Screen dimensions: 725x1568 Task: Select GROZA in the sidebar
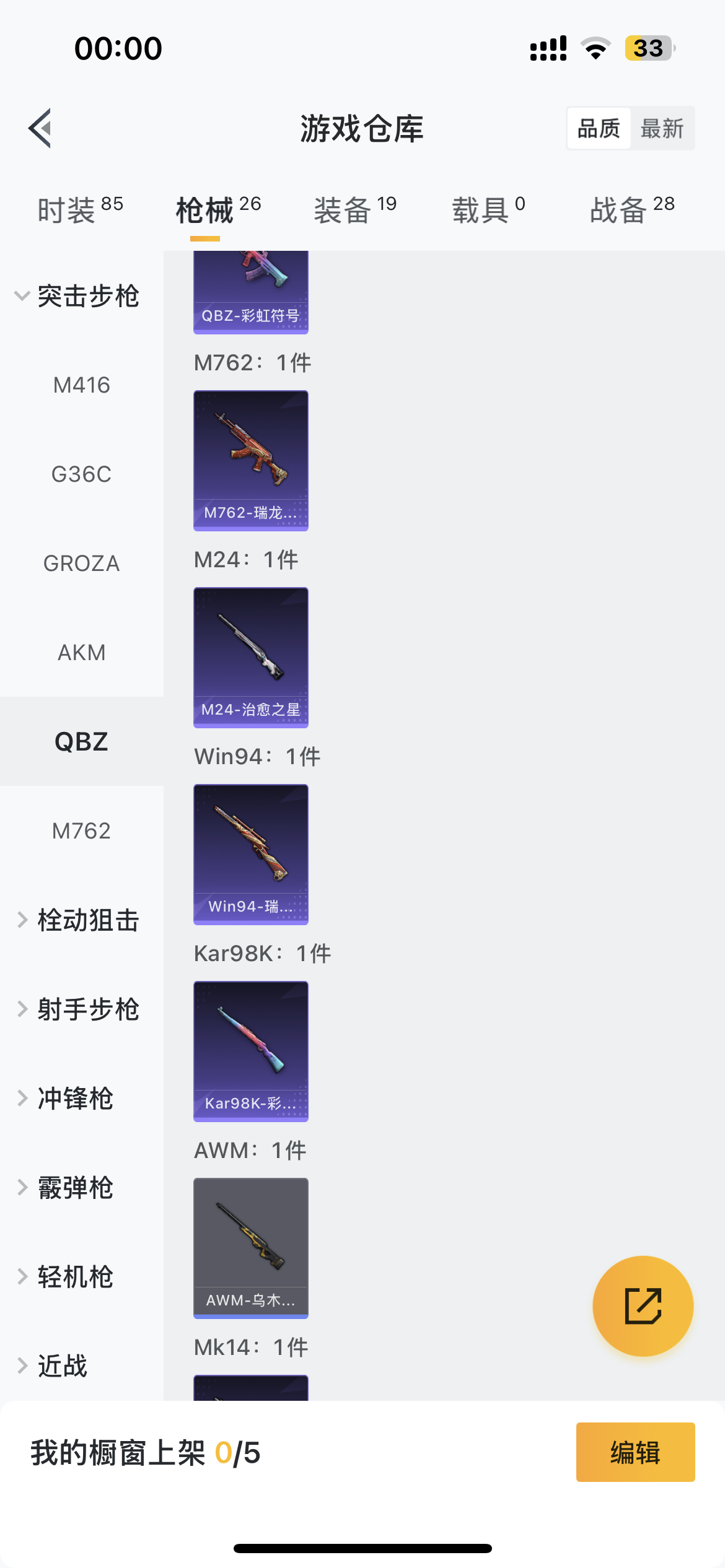click(81, 564)
